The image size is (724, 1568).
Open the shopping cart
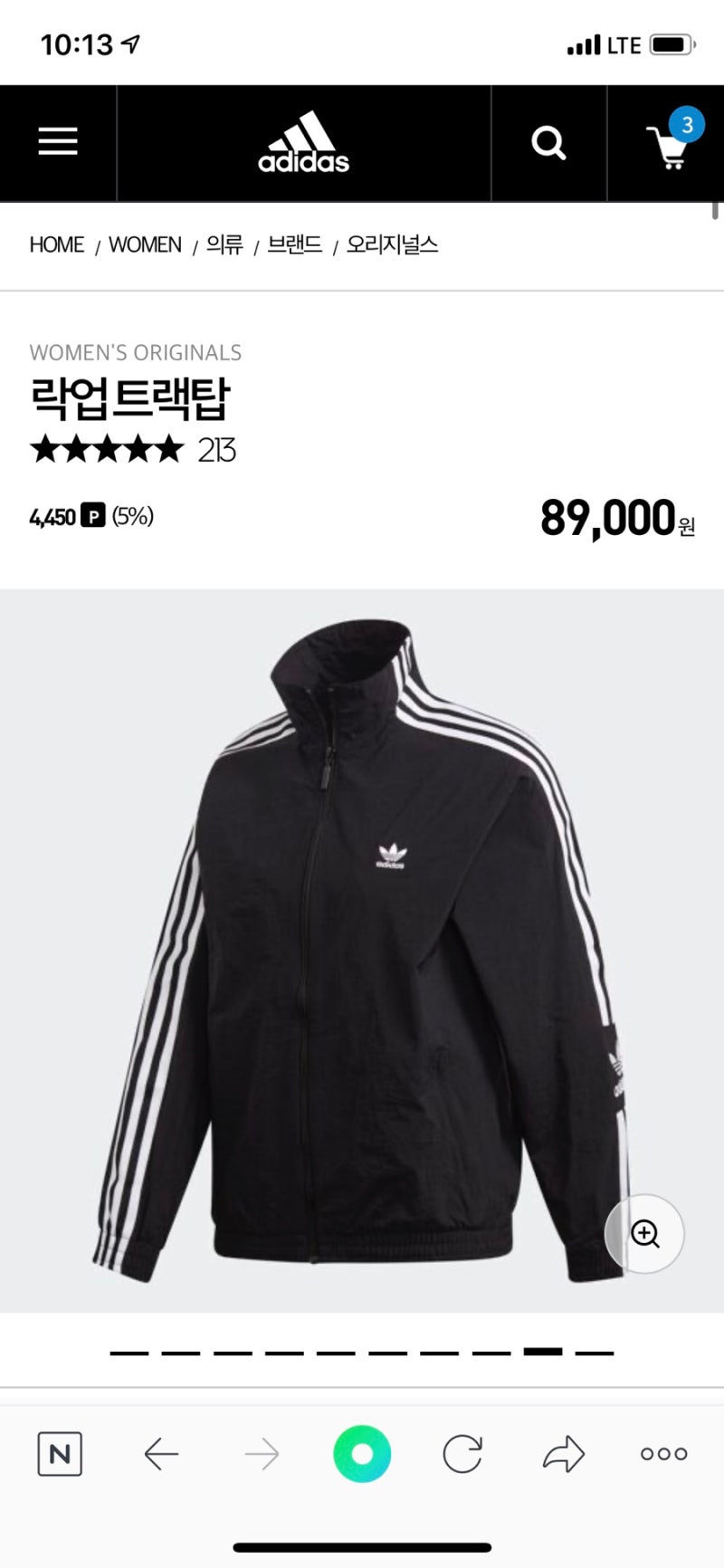[x=671, y=141]
